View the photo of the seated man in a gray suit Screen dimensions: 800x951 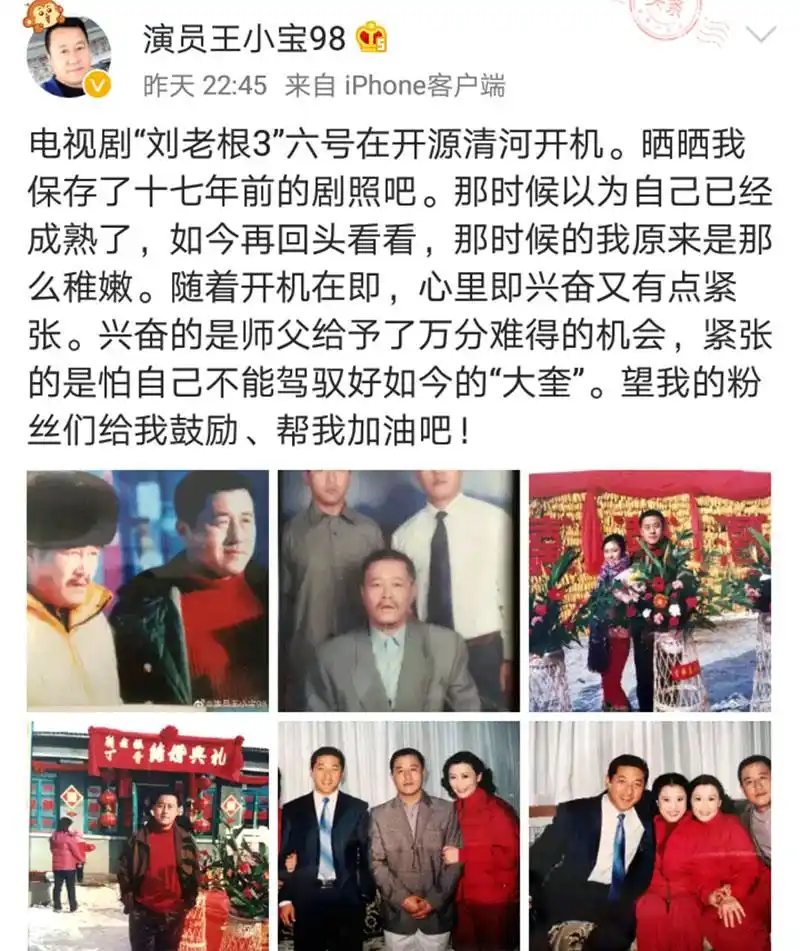[x=399, y=590]
